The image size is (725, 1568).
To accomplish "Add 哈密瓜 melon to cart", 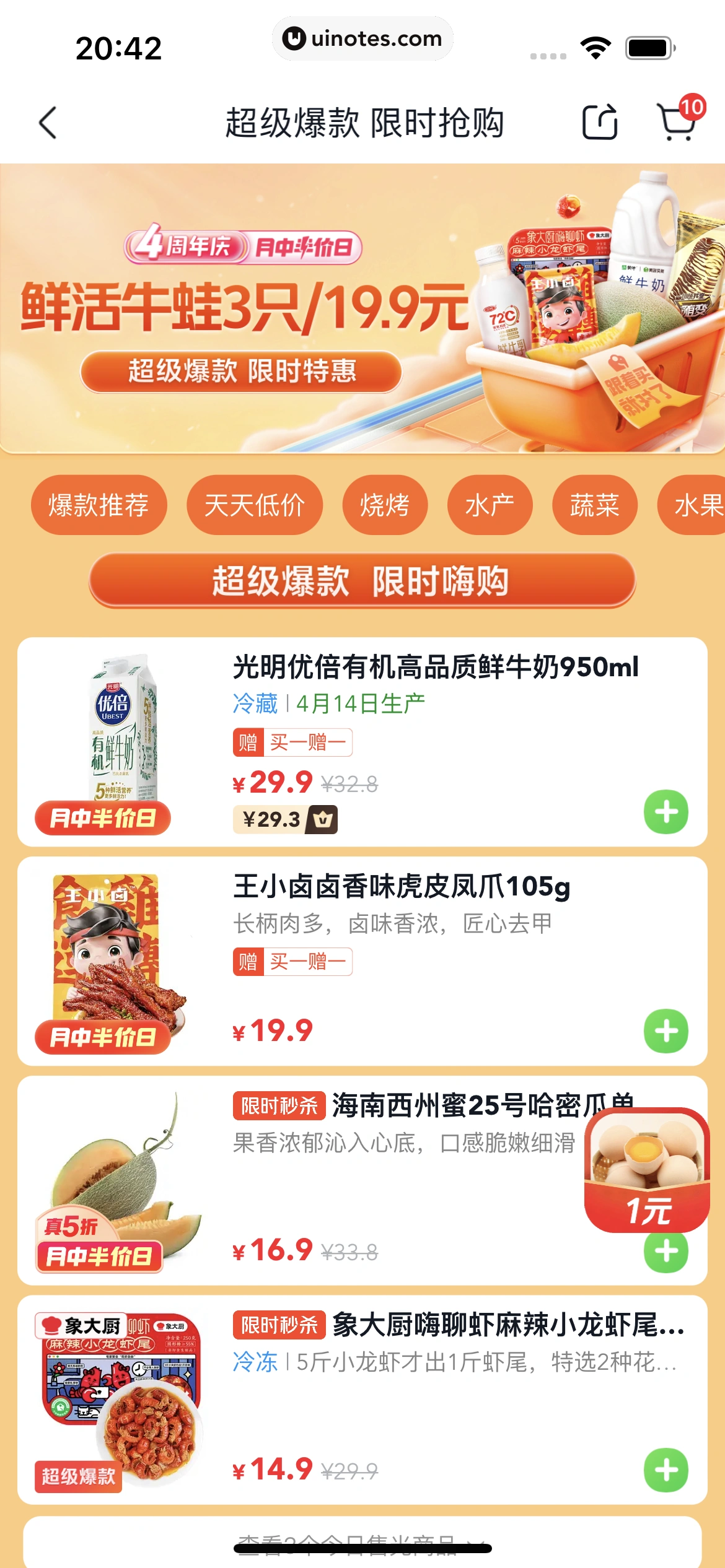I will [x=666, y=1254].
